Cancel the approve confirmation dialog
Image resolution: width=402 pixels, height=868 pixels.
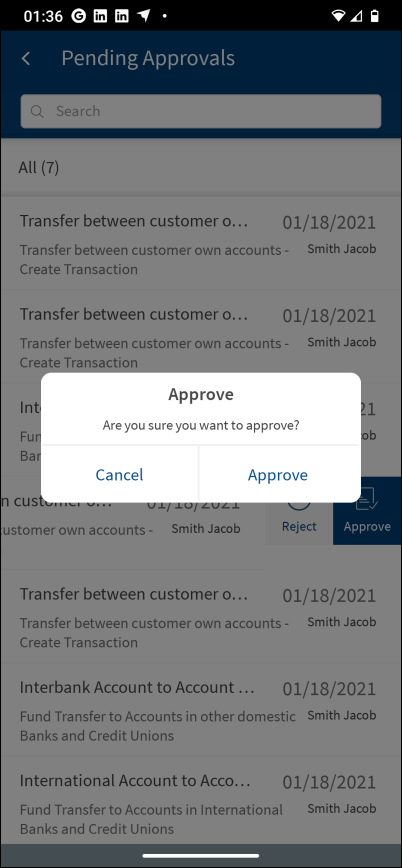pyautogui.click(x=120, y=475)
